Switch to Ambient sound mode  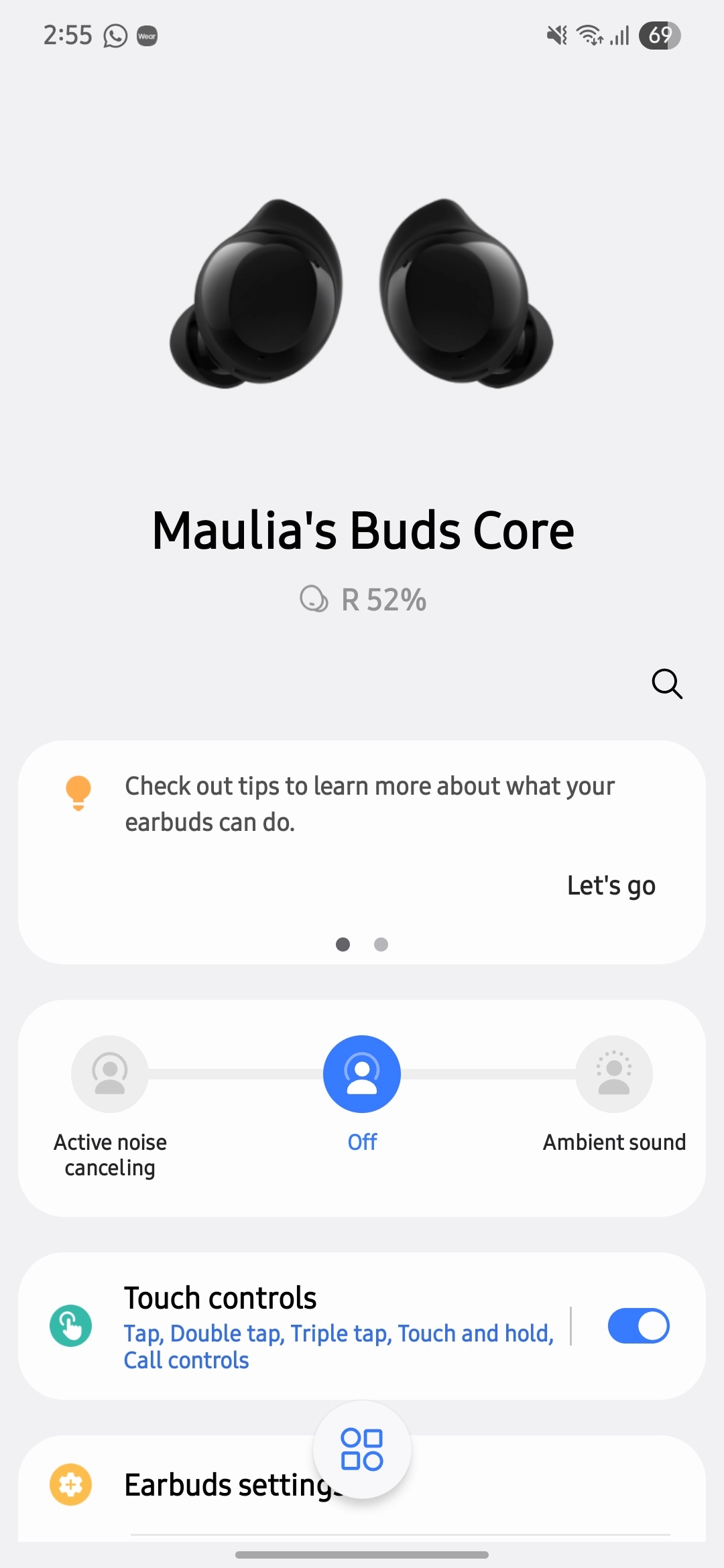[614, 1074]
